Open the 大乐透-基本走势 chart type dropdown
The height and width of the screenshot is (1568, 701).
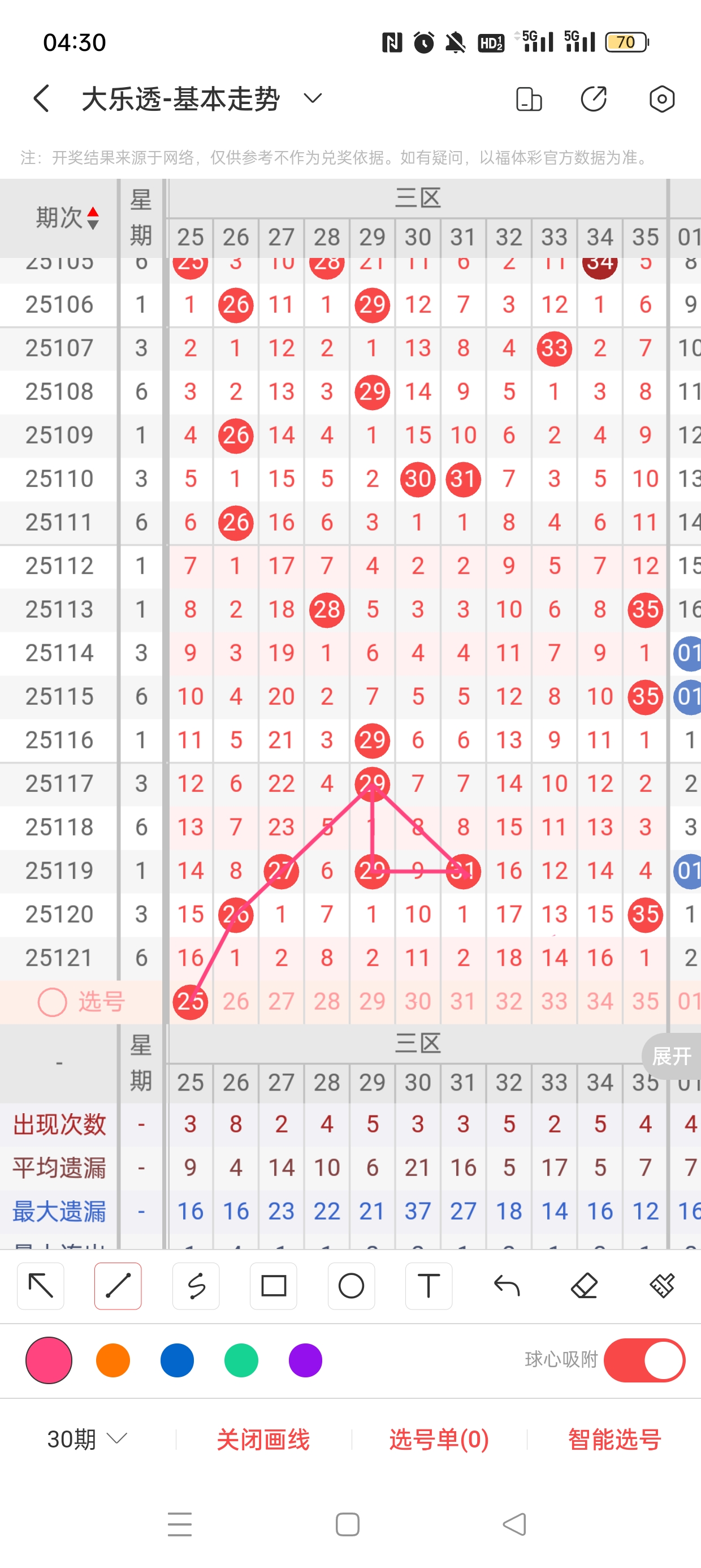(x=313, y=98)
